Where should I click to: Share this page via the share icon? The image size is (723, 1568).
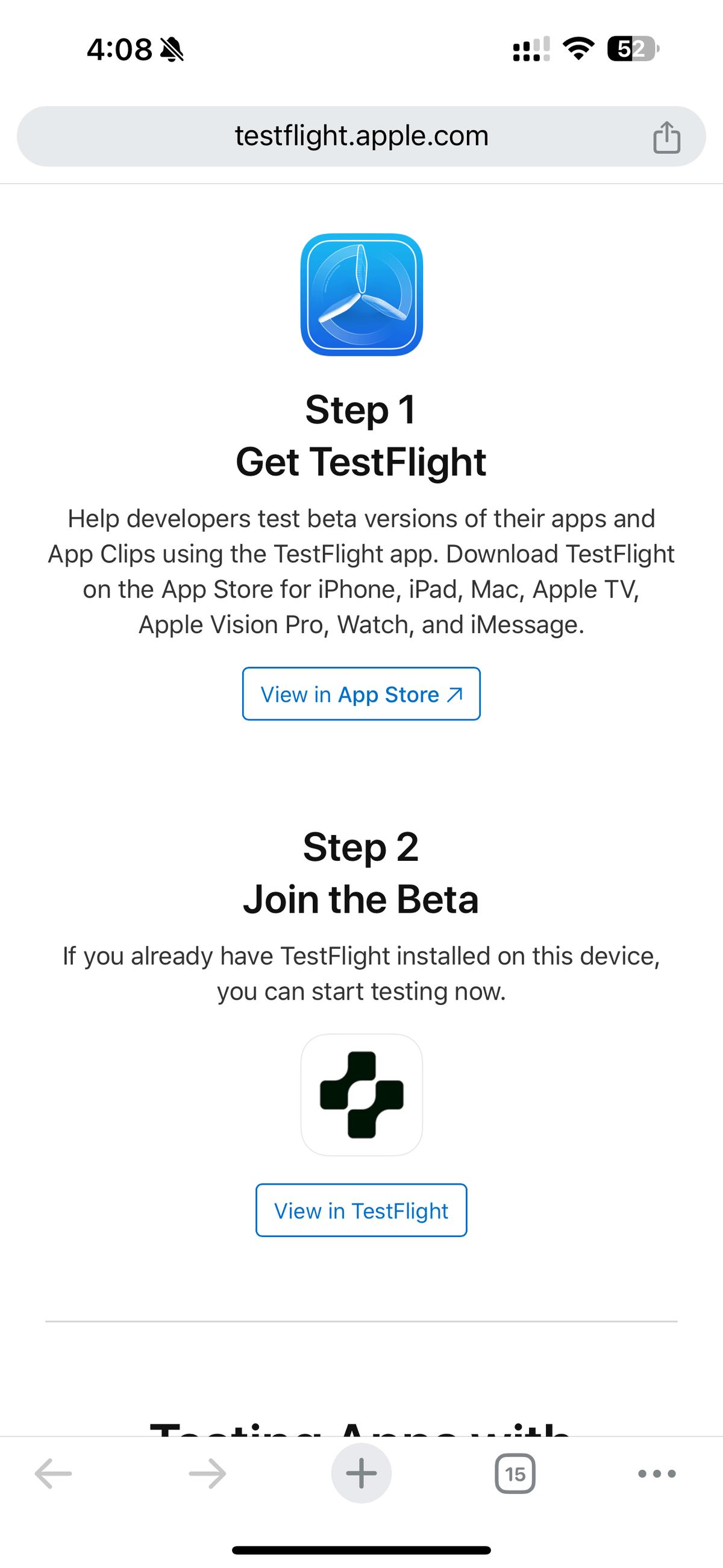(666, 136)
